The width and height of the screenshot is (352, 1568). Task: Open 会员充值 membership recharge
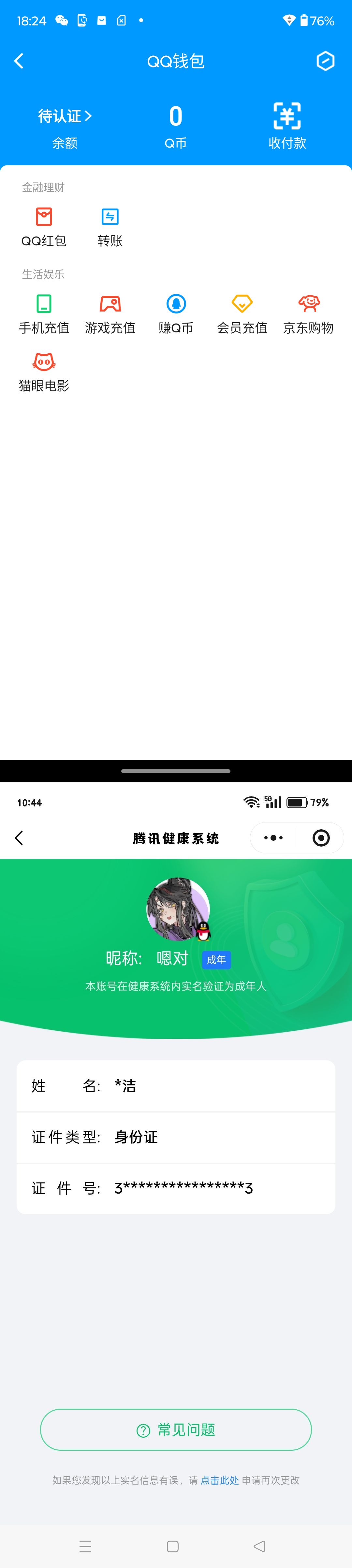pos(242,313)
